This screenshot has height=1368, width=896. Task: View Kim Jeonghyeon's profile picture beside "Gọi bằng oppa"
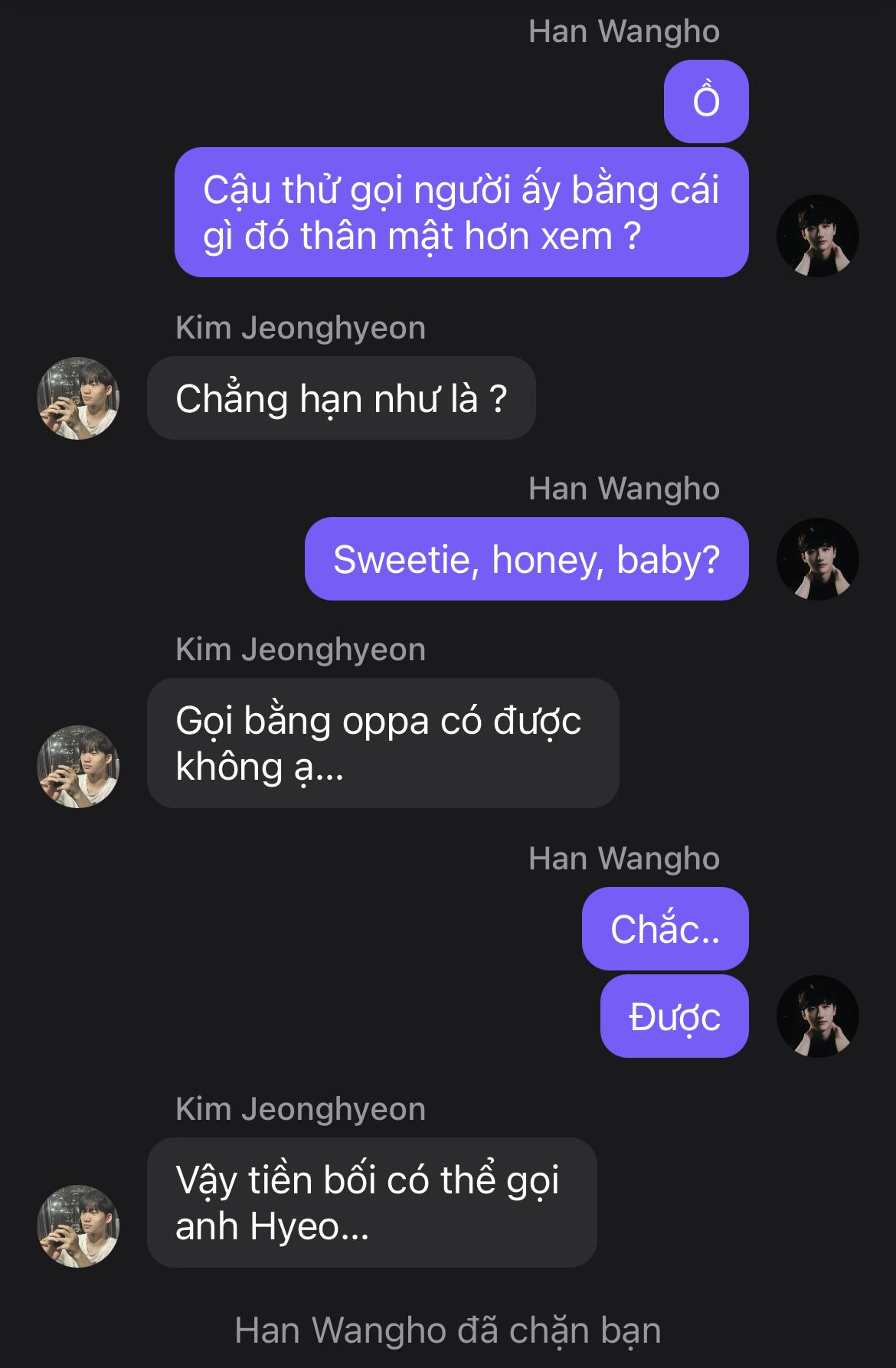78,767
